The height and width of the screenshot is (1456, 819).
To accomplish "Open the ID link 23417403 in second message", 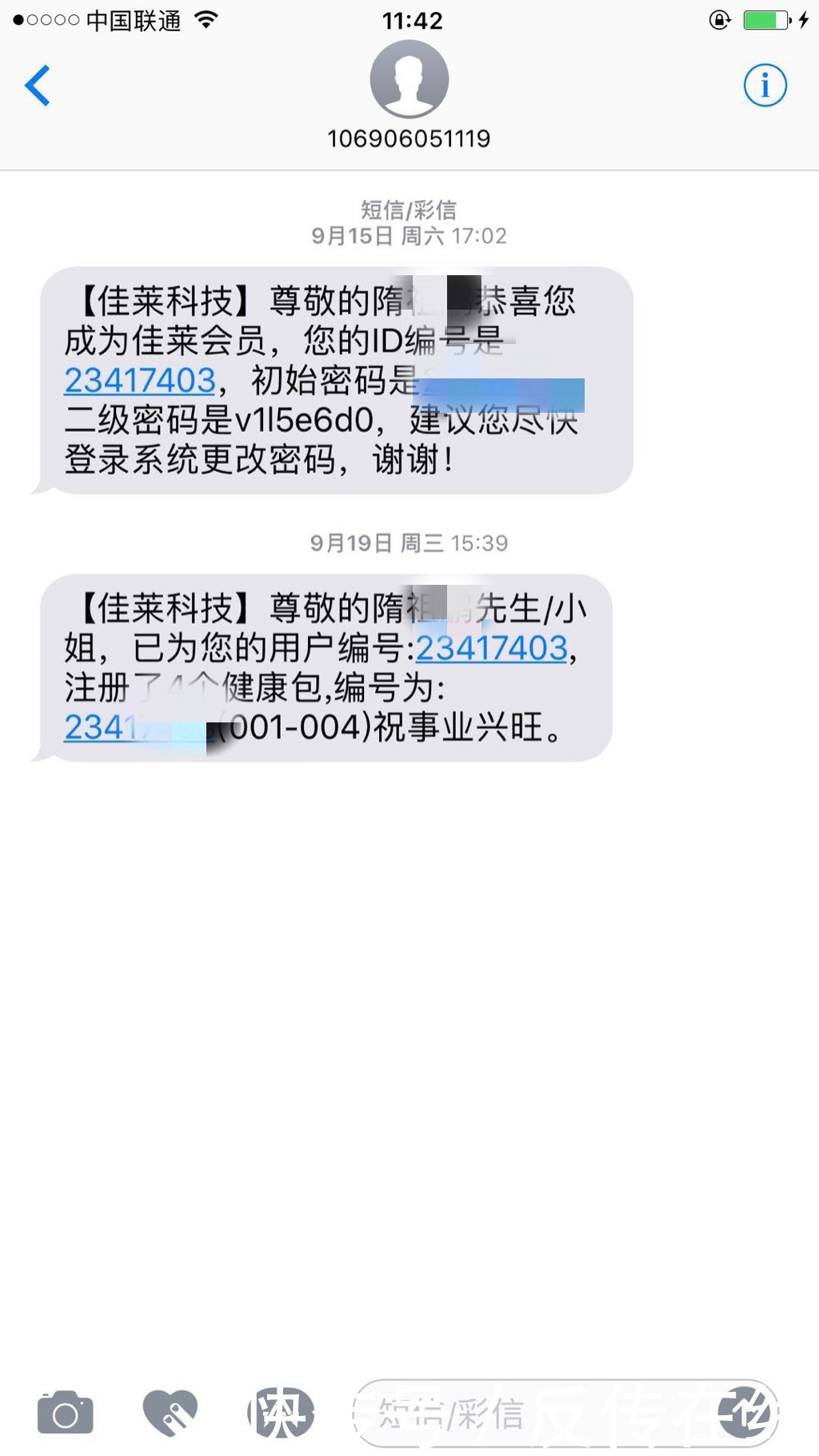I will coord(492,650).
